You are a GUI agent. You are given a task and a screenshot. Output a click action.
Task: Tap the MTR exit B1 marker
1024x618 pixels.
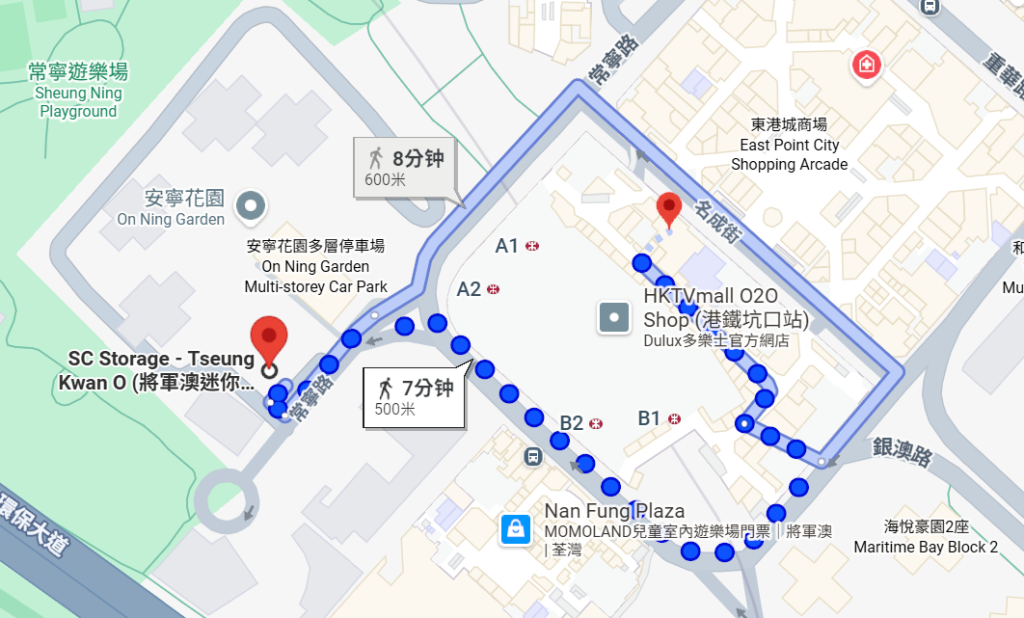(x=675, y=419)
